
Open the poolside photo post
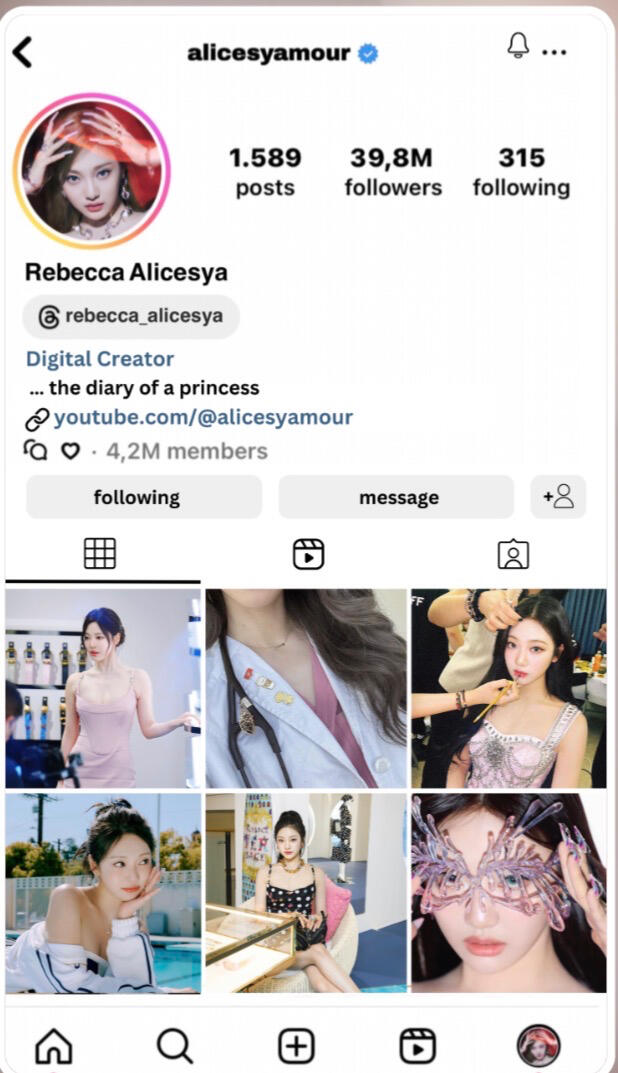tap(103, 893)
